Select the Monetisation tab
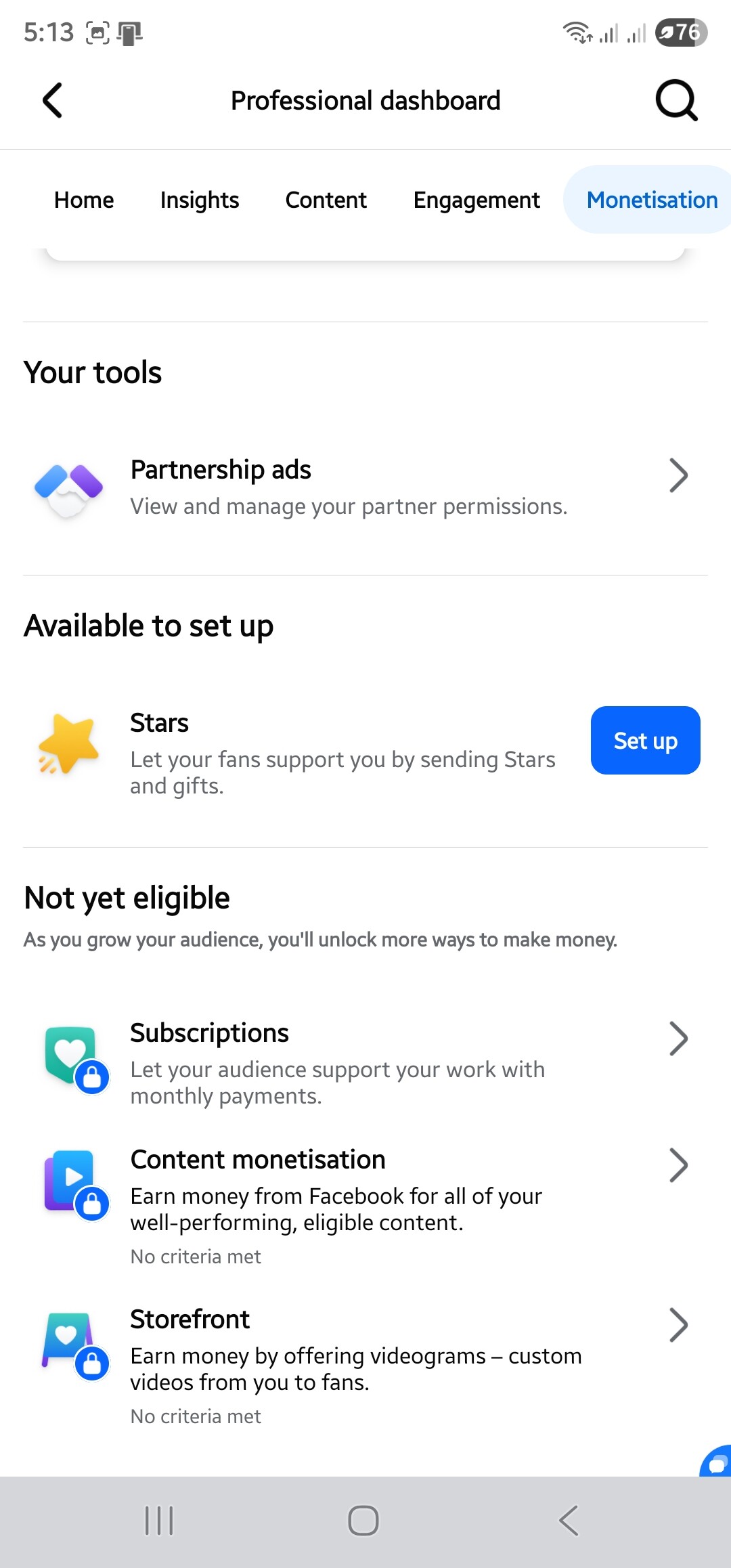 click(x=648, y=200)
